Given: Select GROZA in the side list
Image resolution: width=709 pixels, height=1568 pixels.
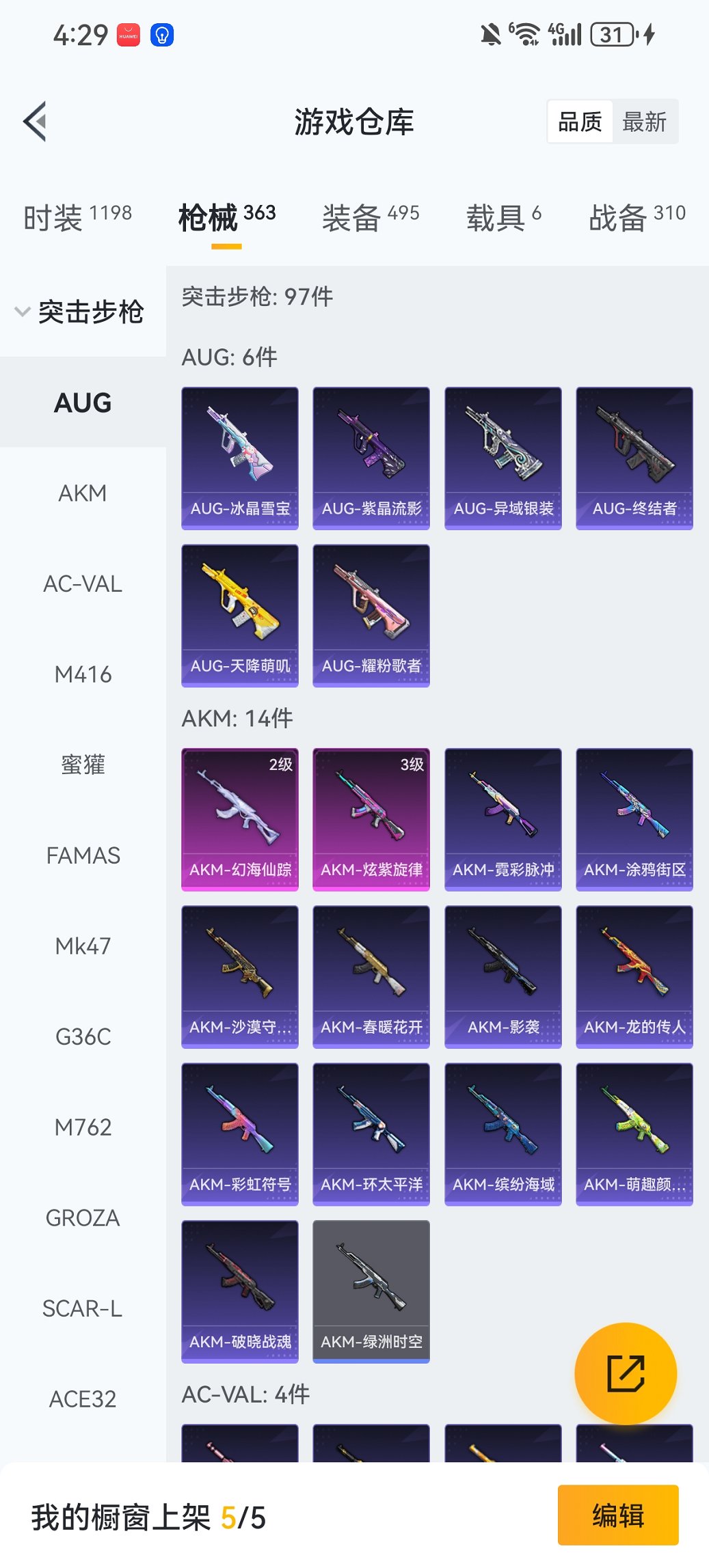Looking at the screenshot, I should (83, 1218).
